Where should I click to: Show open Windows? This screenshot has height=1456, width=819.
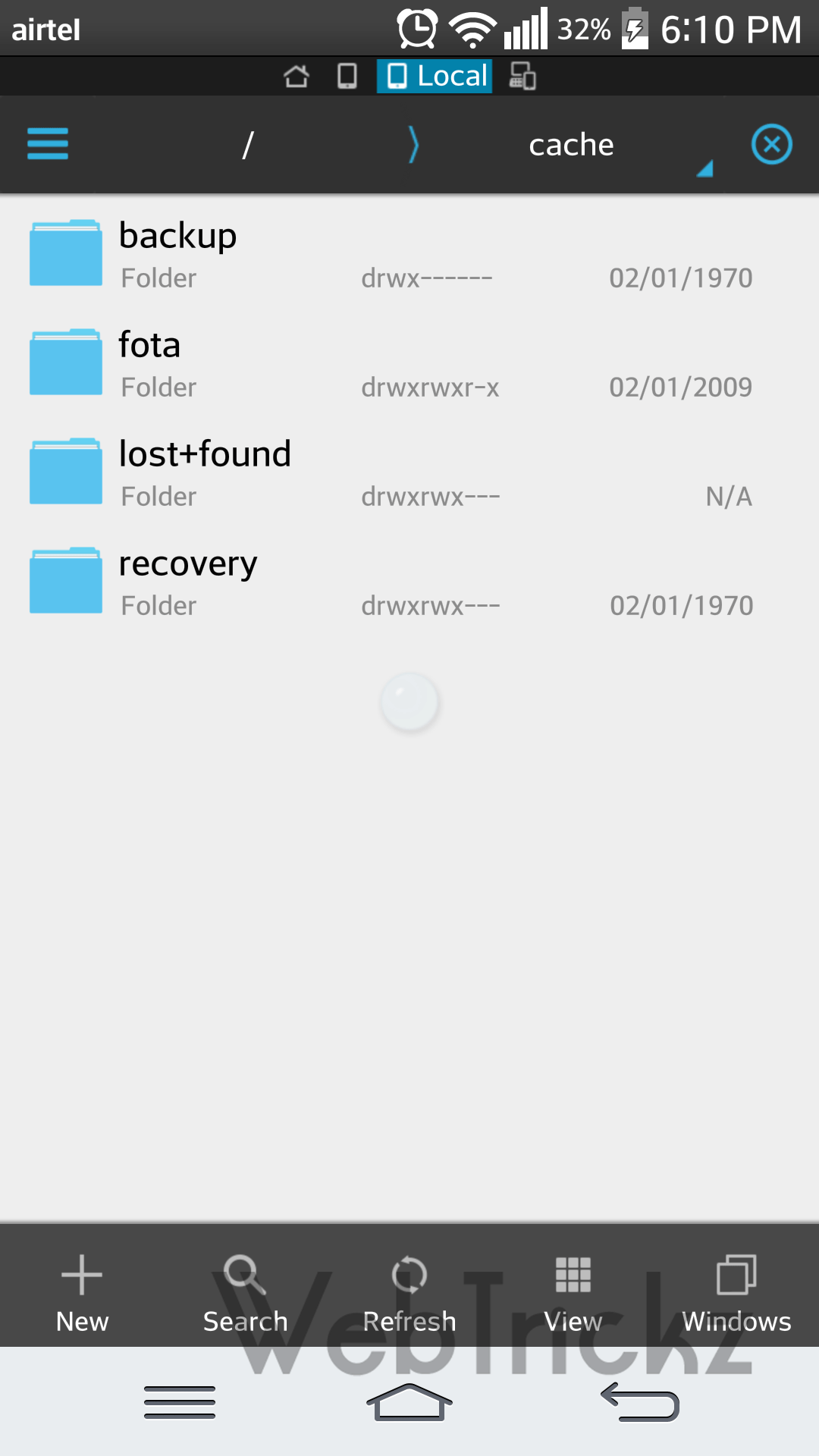[x=737, y=1292]
